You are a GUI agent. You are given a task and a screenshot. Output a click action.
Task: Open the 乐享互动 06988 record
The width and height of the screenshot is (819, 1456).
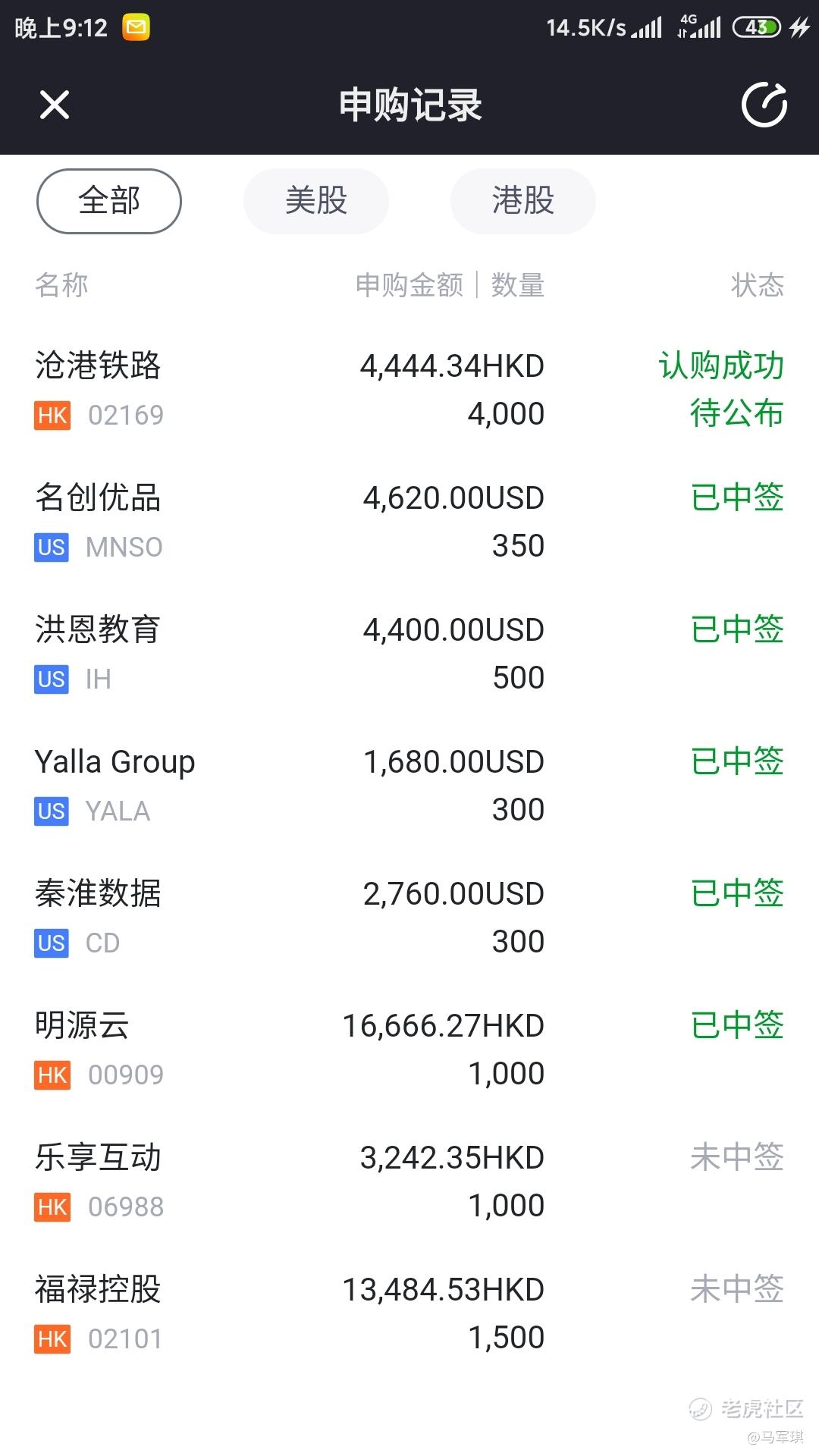[409, 1181]
